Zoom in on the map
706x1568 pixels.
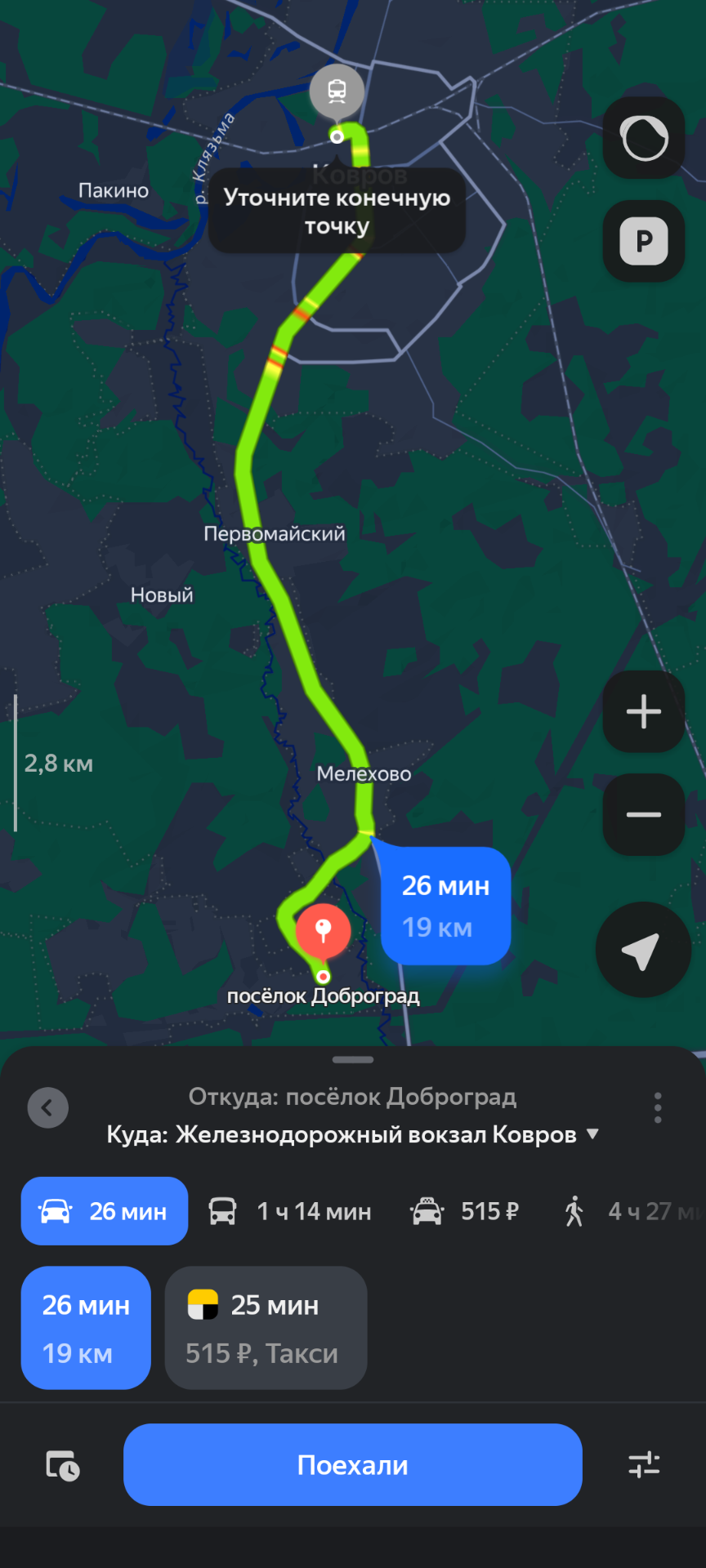tap(644, 711)
